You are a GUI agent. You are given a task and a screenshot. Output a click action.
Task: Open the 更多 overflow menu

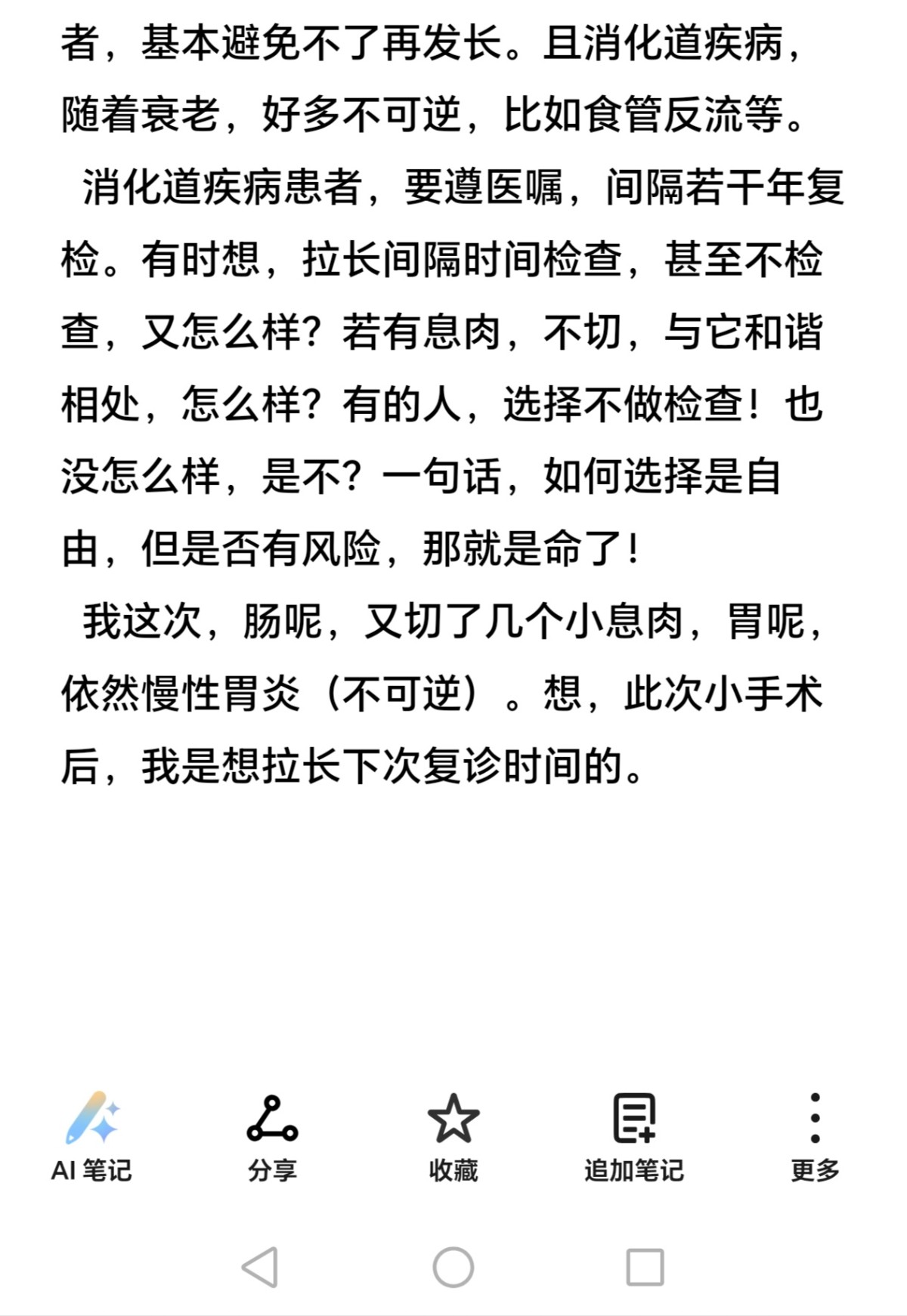click(815, 1135)
